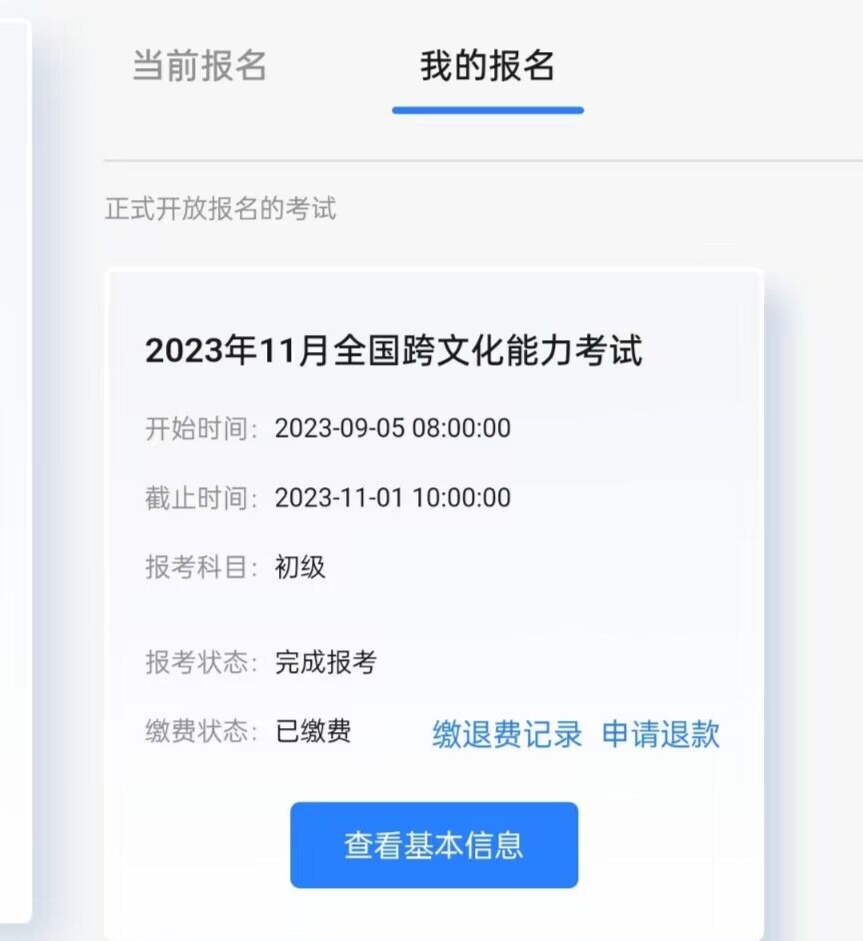Tap the 申请退款 link
The width and height of the screenshot is (863, 941).
point(660,734)
